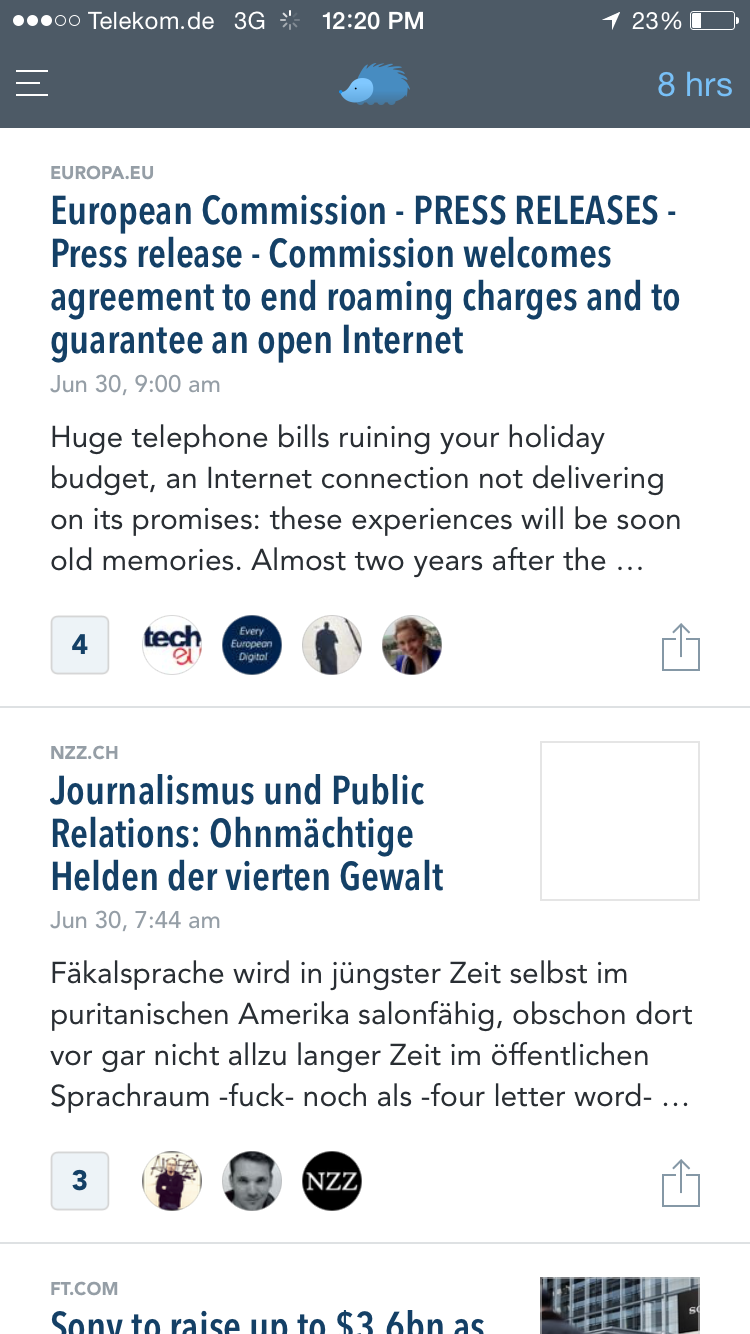750x1334 pixels.
Task: Change the 8 hrs time range
Action: point(694,84)
